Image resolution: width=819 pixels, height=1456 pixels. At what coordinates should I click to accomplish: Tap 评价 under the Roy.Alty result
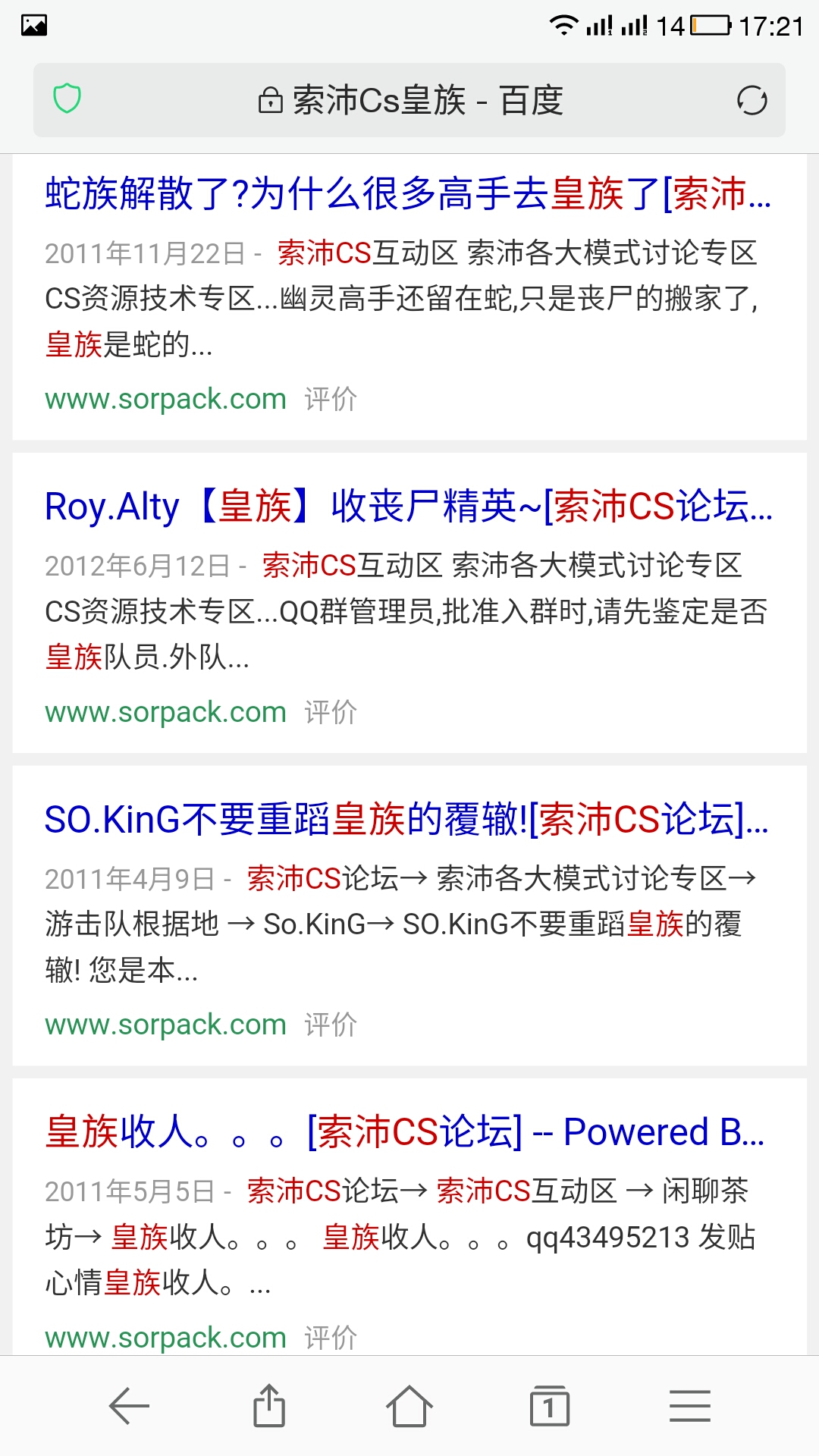point(331,712)
